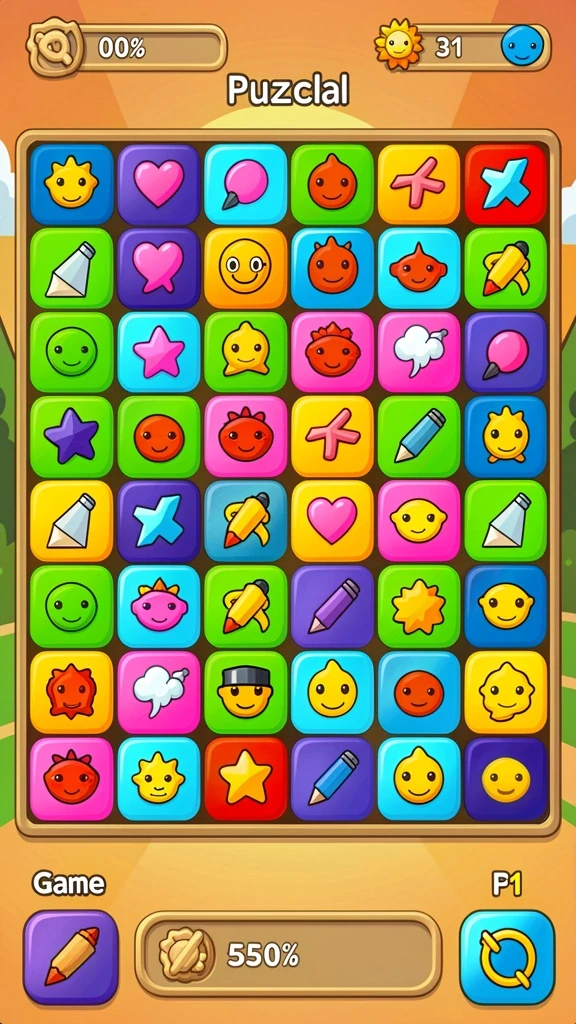576x1024 pixels.
Task: Select the purple tile with purple pencil
Action: coord(332,607)
